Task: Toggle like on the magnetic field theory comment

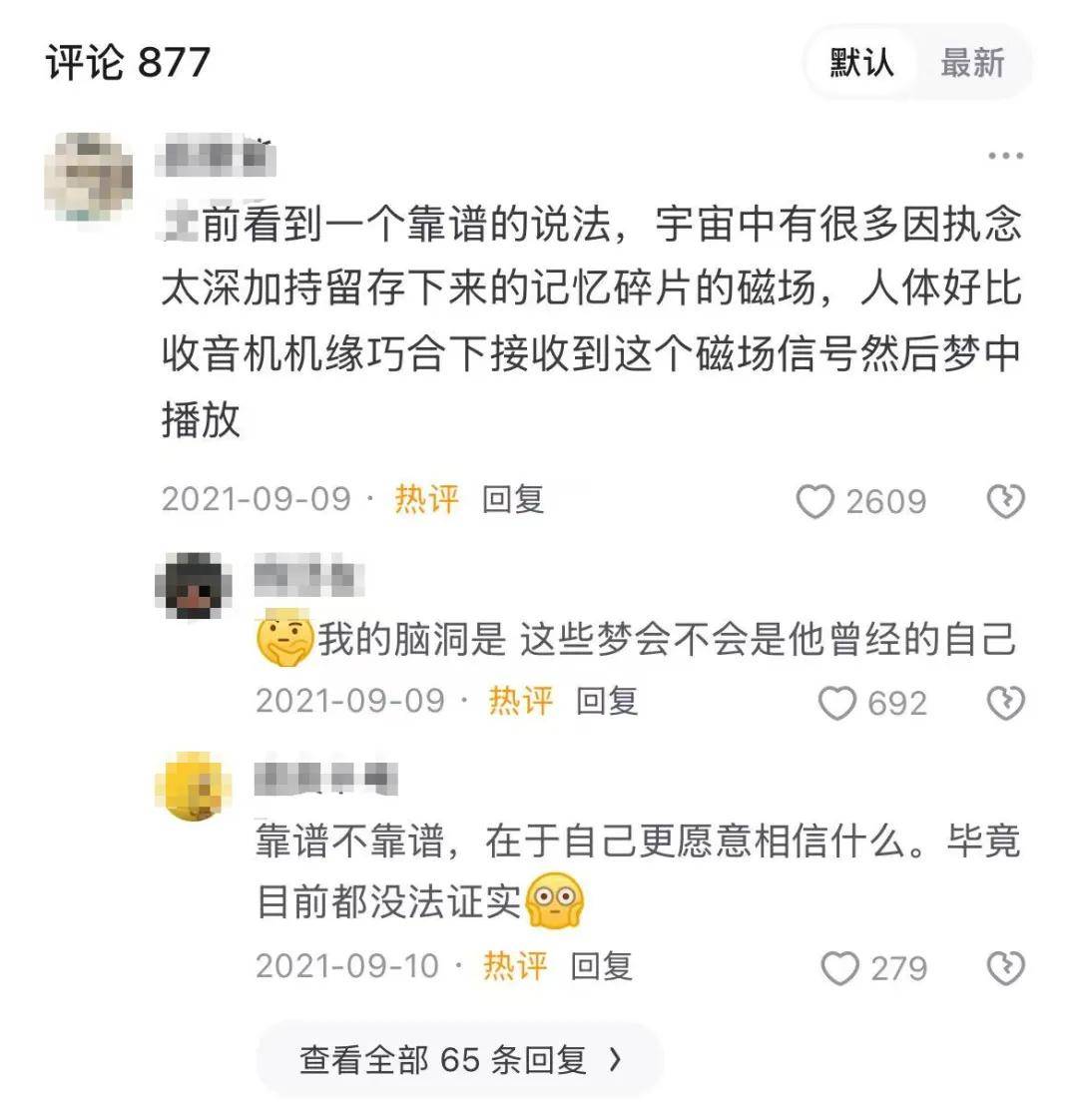Action: tap(817, 500)
